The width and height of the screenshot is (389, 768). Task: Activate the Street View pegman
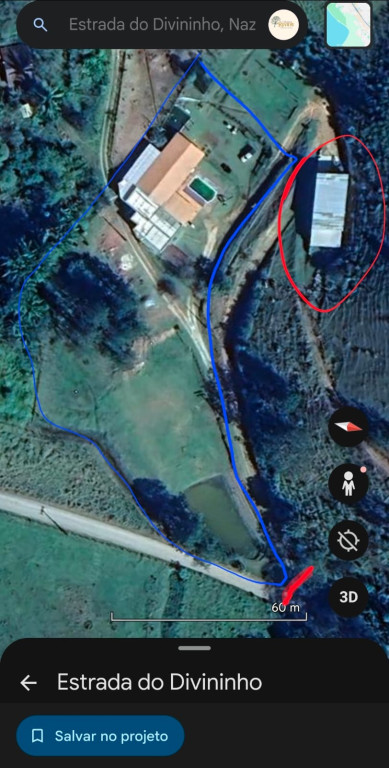click(348, 484)
